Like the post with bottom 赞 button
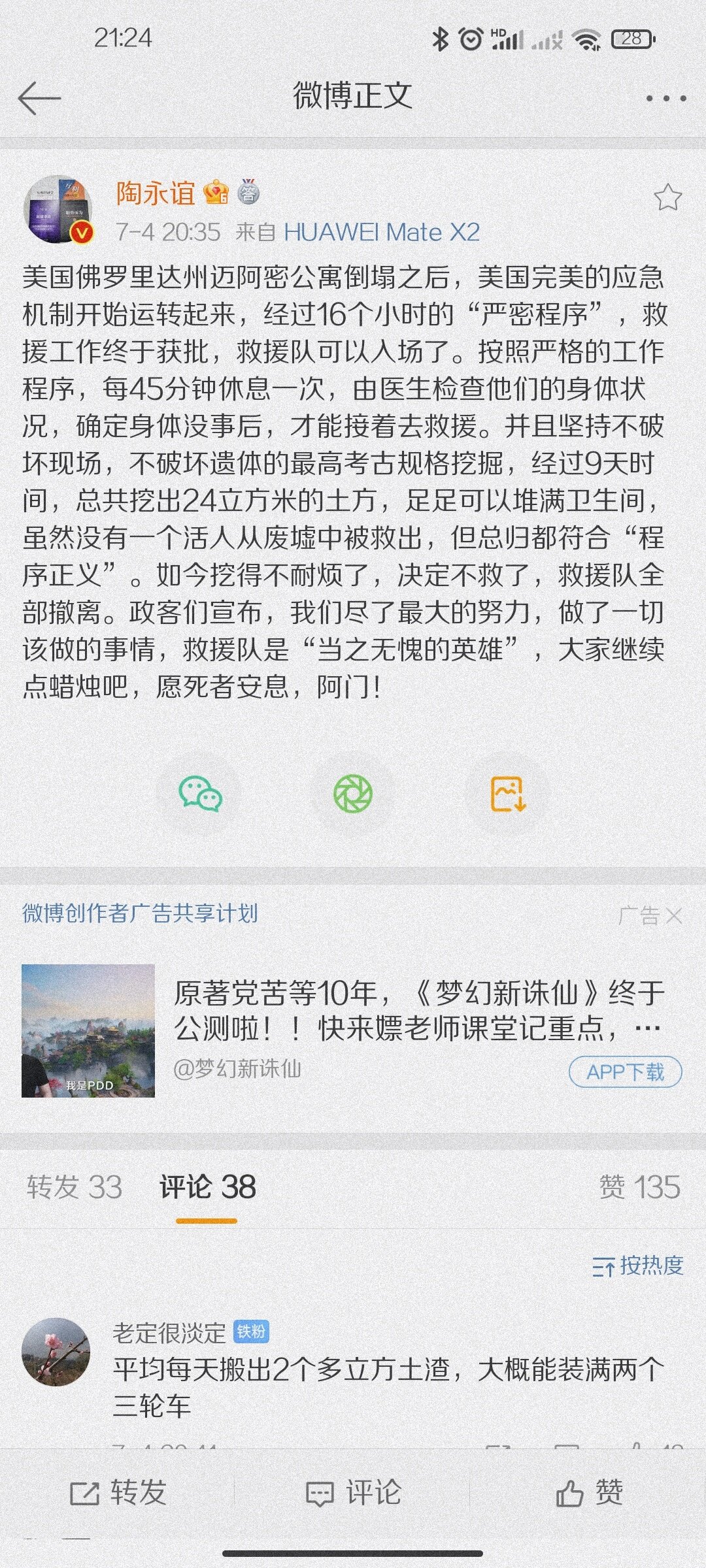This screenshot has height=1568, width=706. [x=588, y=1492]
